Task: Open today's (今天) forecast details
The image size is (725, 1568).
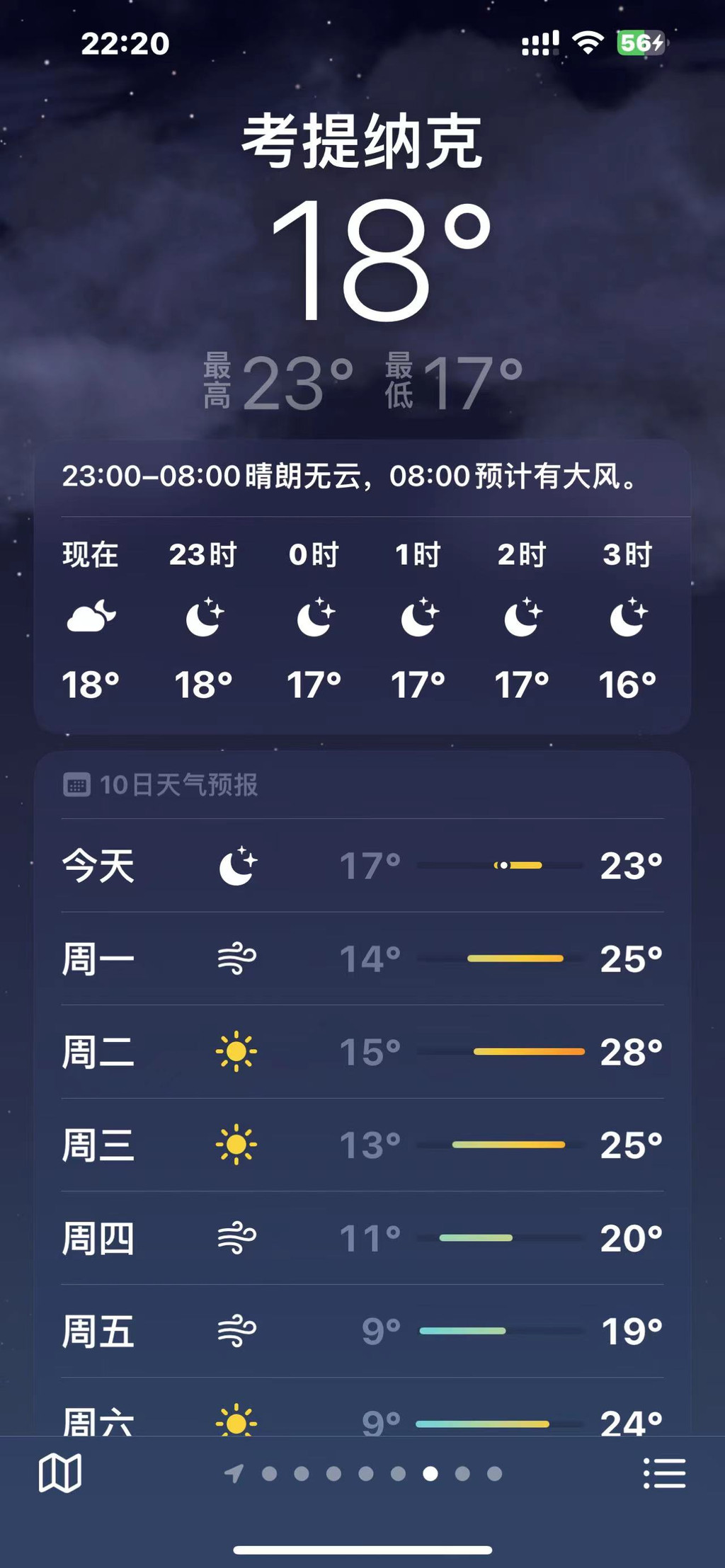Action: pos(362,865)
